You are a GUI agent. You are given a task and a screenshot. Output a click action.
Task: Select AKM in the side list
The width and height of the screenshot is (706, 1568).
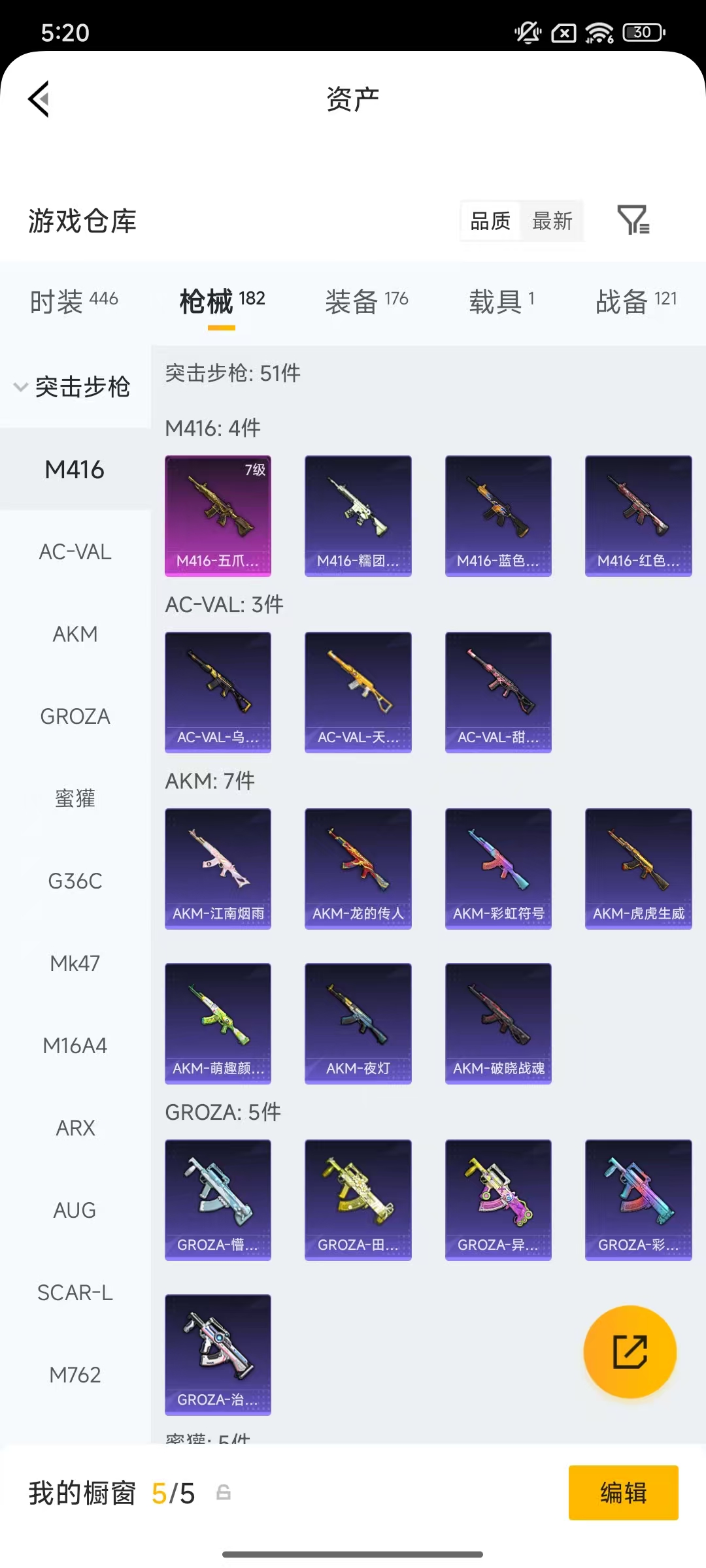click(75, 634)
